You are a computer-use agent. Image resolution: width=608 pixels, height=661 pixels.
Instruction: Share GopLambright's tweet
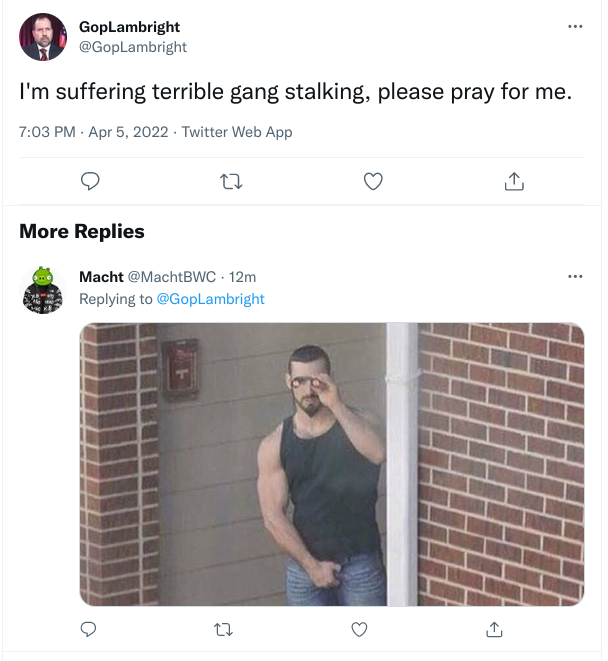point(513,181)
